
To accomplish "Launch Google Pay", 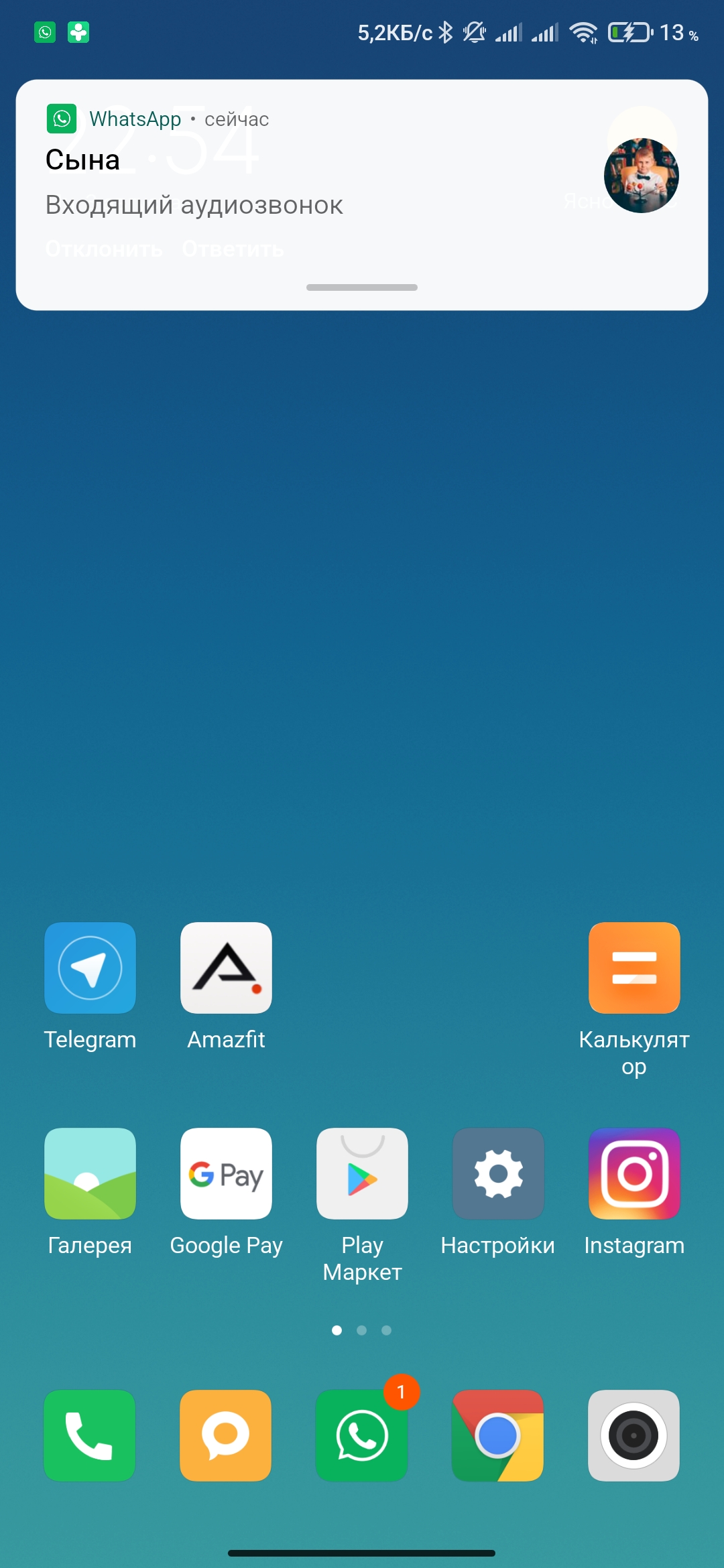I will coord(226,1173).
